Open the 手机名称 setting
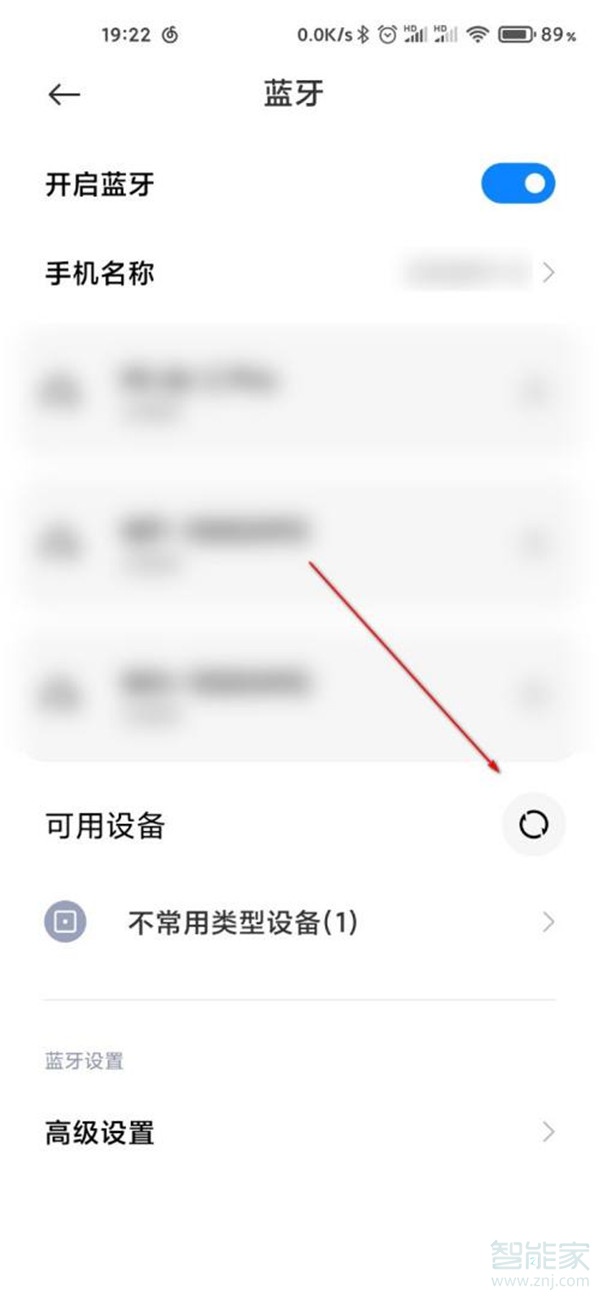600x1300 pixels. 300,272
